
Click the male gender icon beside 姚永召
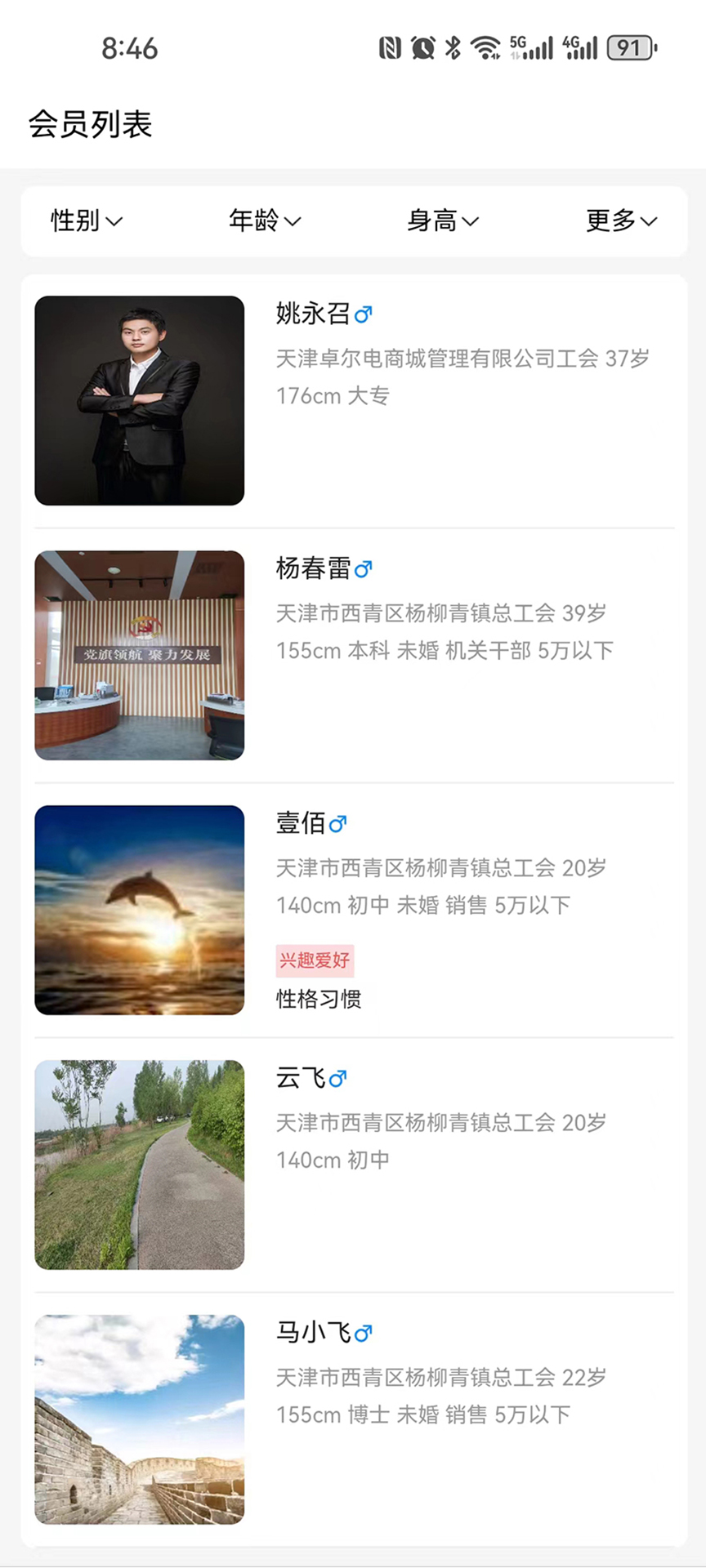[x=364, y=314]
